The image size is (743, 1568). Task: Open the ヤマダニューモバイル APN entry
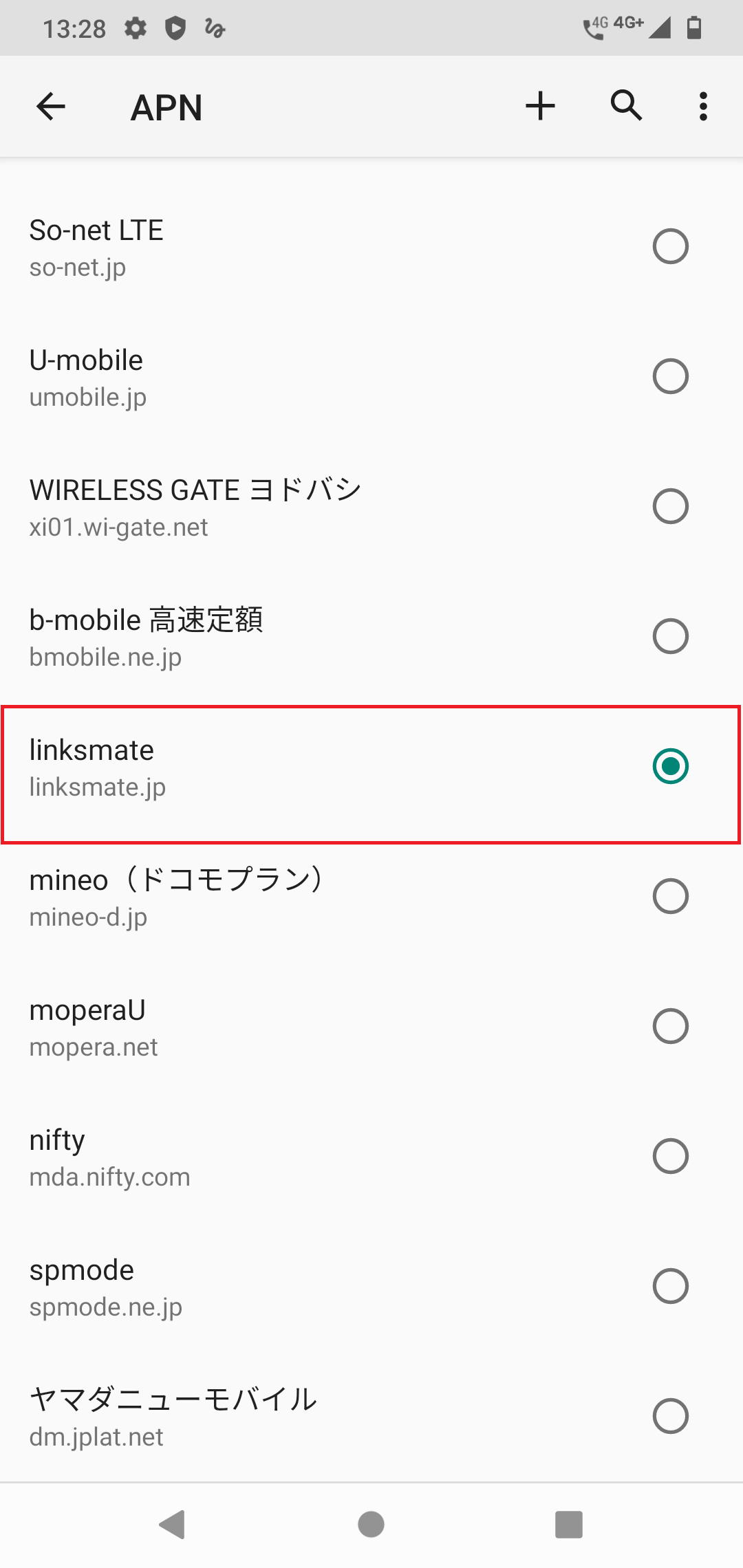[x=275, y=1417]
